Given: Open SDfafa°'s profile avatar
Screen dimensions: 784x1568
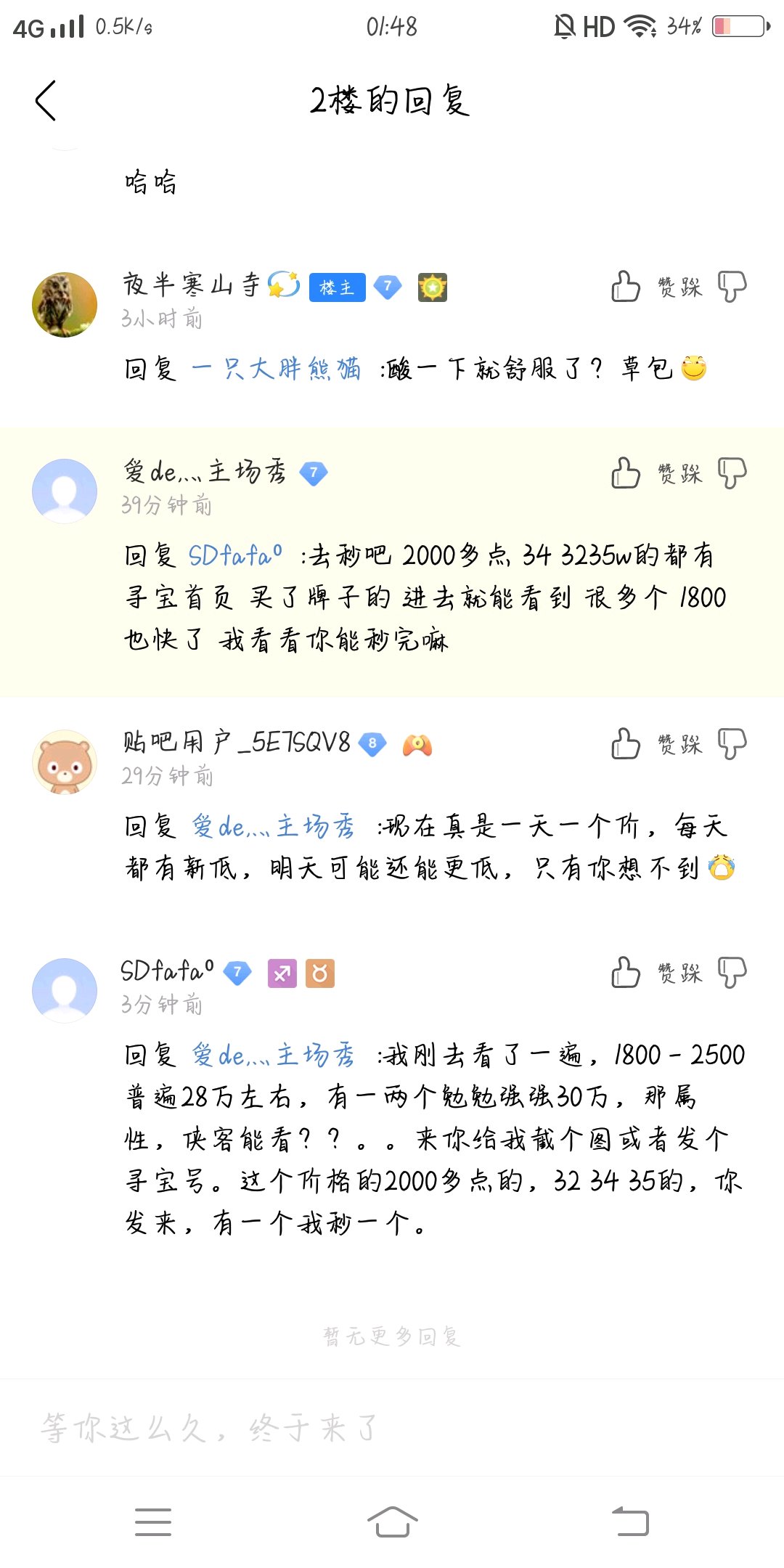Looking at the screenshot, I should [x=65, y=991].
